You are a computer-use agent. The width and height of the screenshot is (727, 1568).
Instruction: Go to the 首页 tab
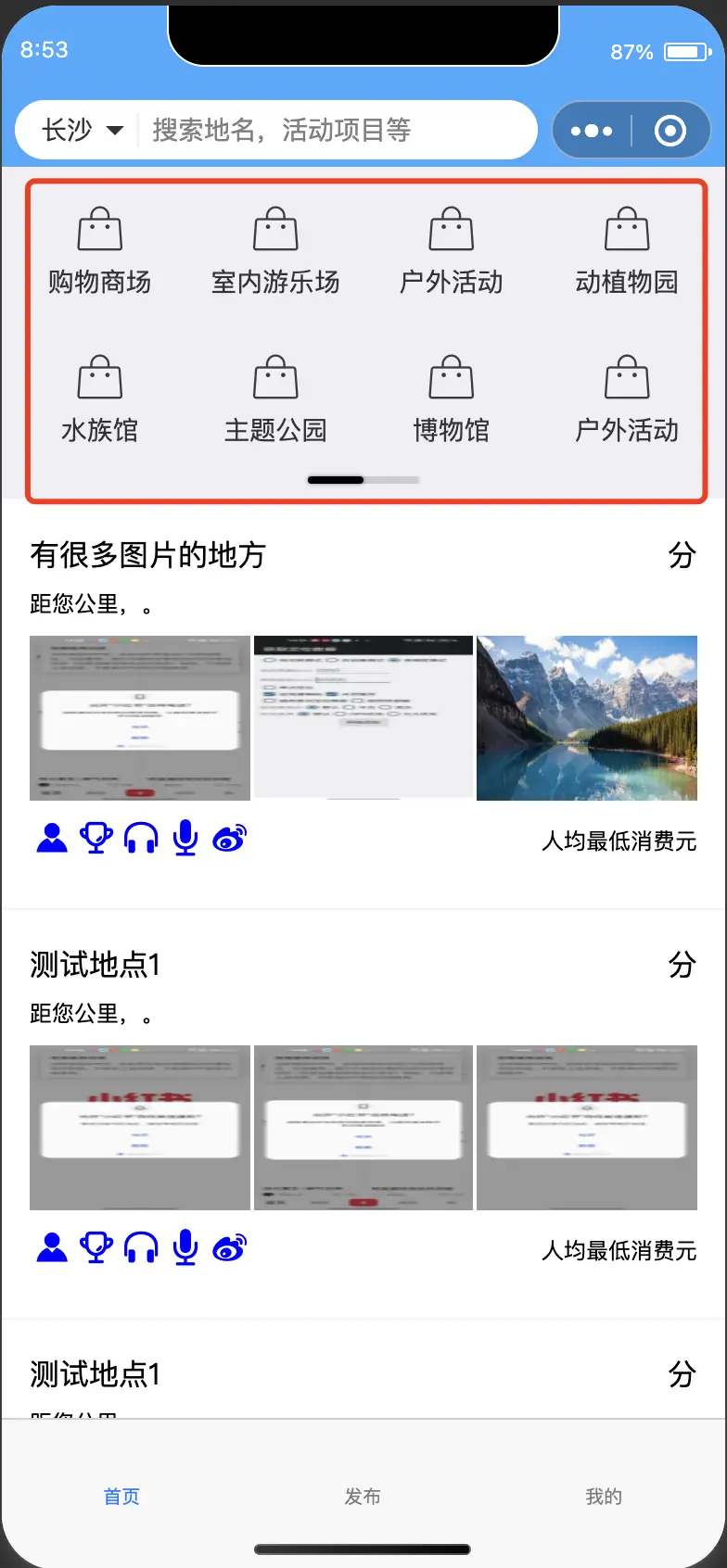[x=121, y=1496]
